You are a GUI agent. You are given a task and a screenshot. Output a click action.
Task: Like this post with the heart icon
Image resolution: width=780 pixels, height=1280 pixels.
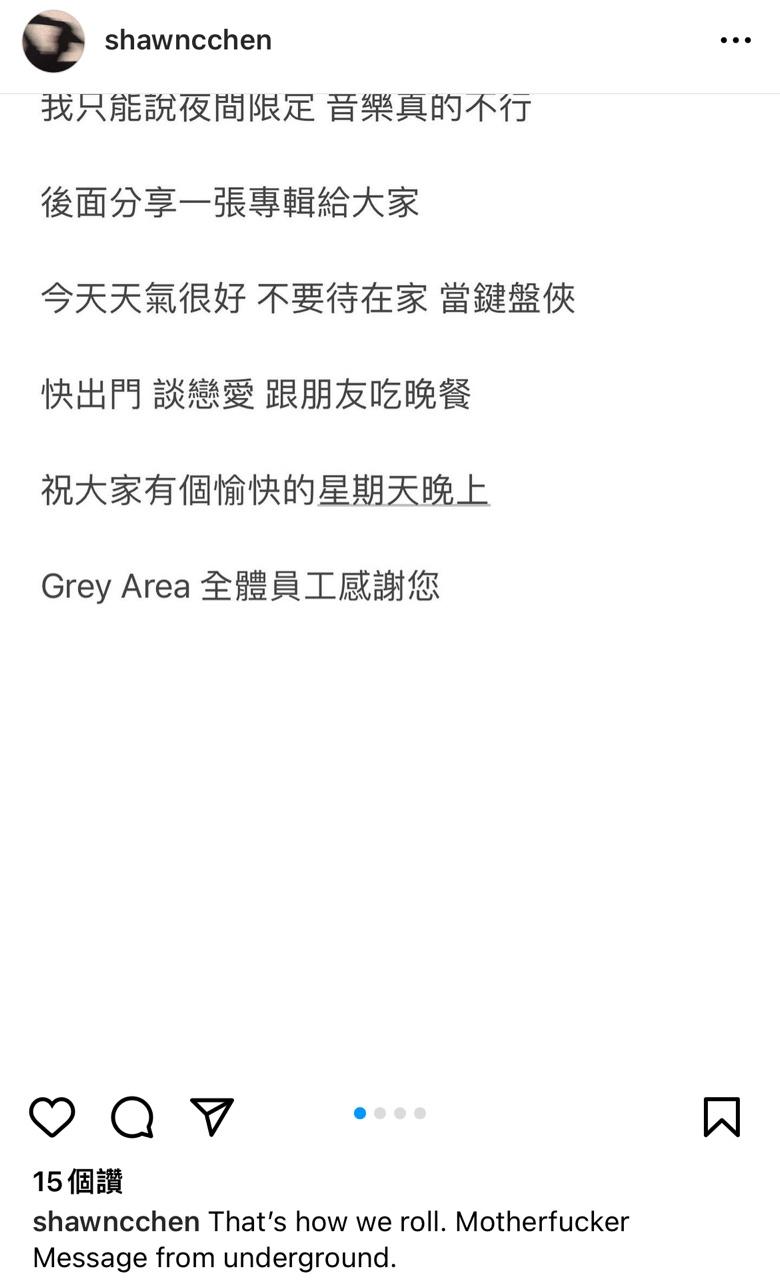(52, 1116)
